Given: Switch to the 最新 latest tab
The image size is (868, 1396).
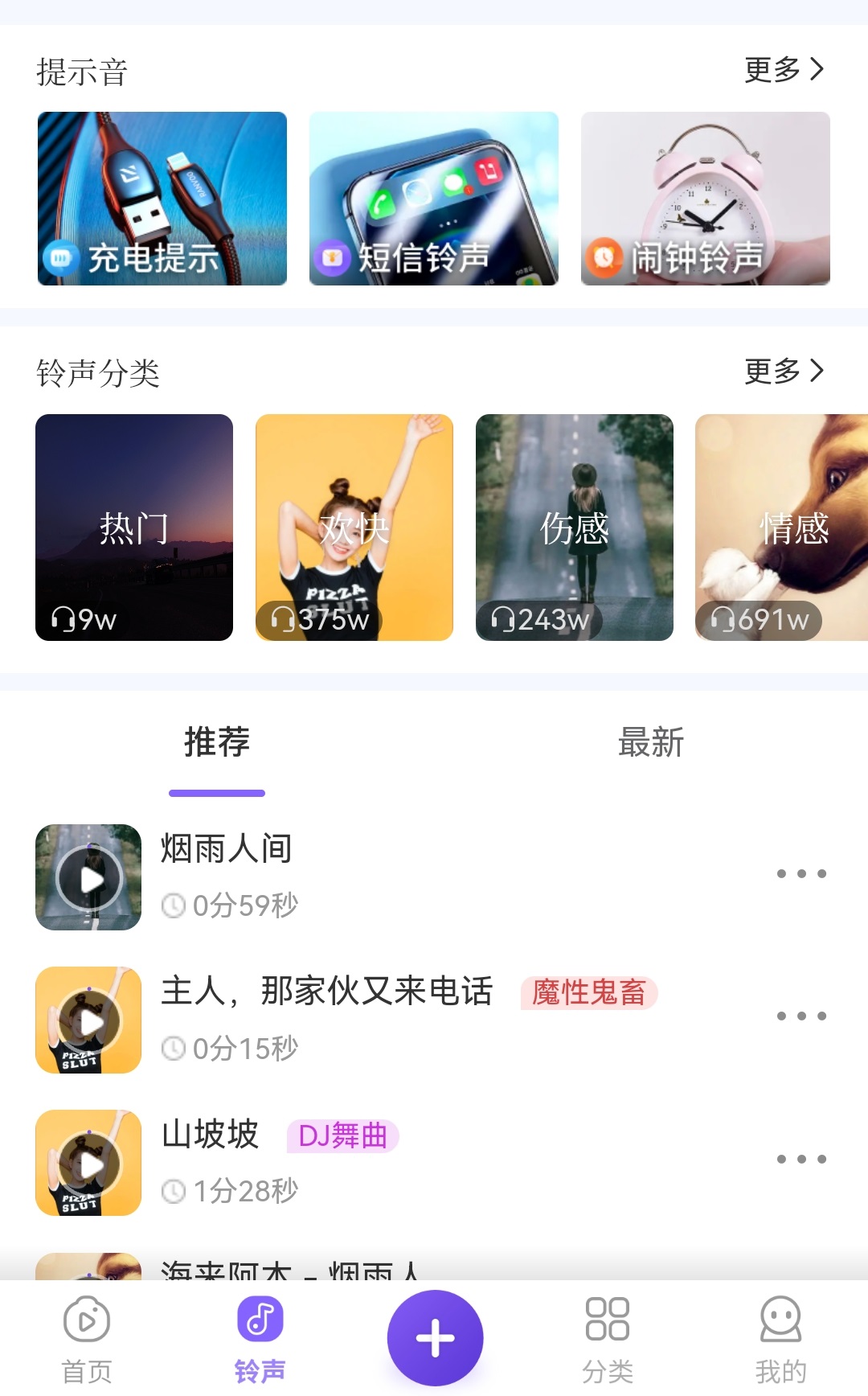Looking at the screenshot, I should point(650,743).
